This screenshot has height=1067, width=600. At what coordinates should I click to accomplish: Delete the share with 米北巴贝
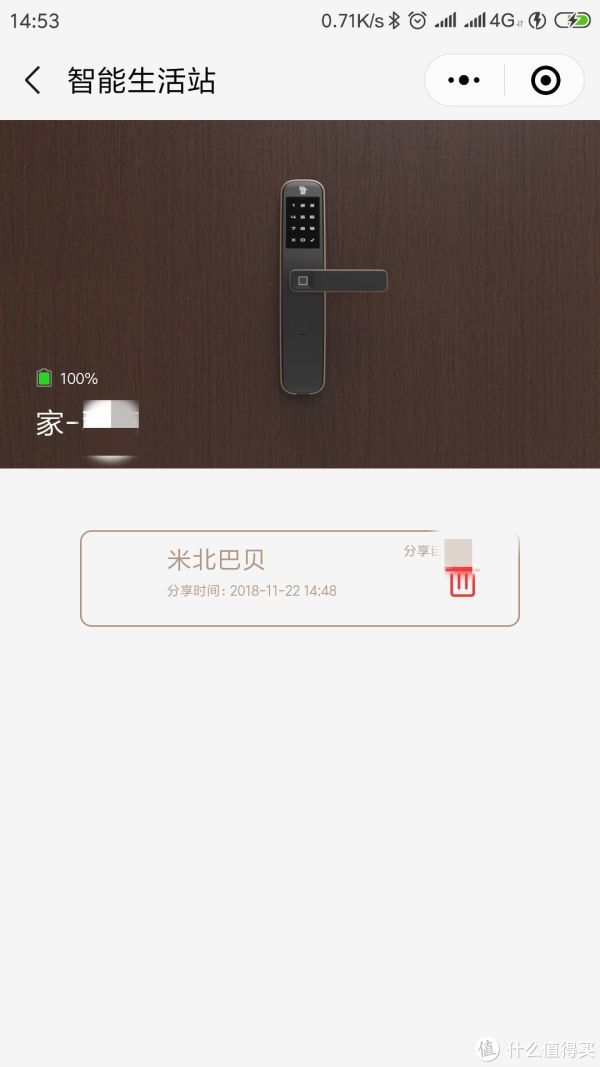click(x=462, y=582)
